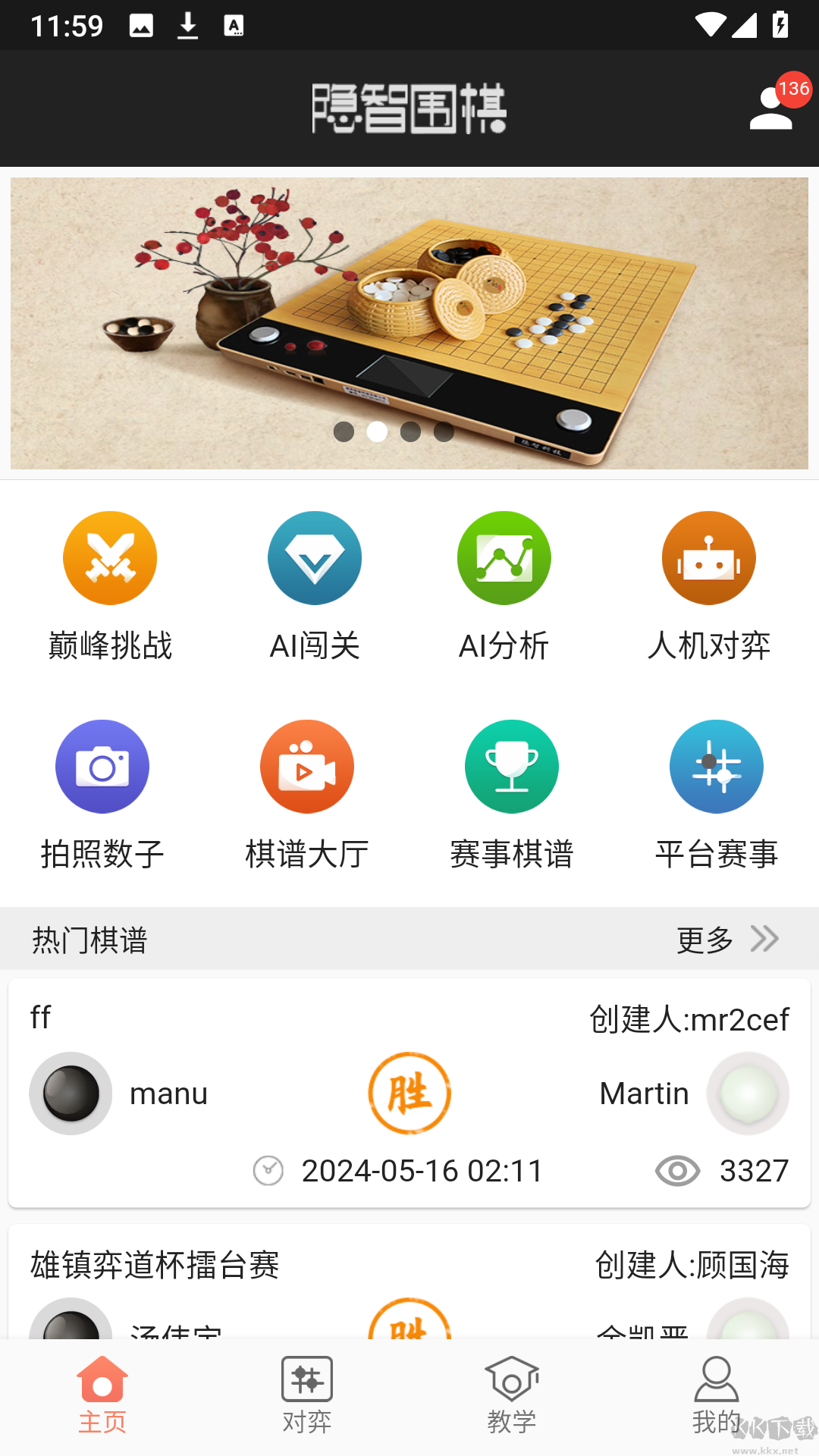Select the first carousel indicator dot
The height and width of the screenshot is (1456, 819).
tap(344, 432)
